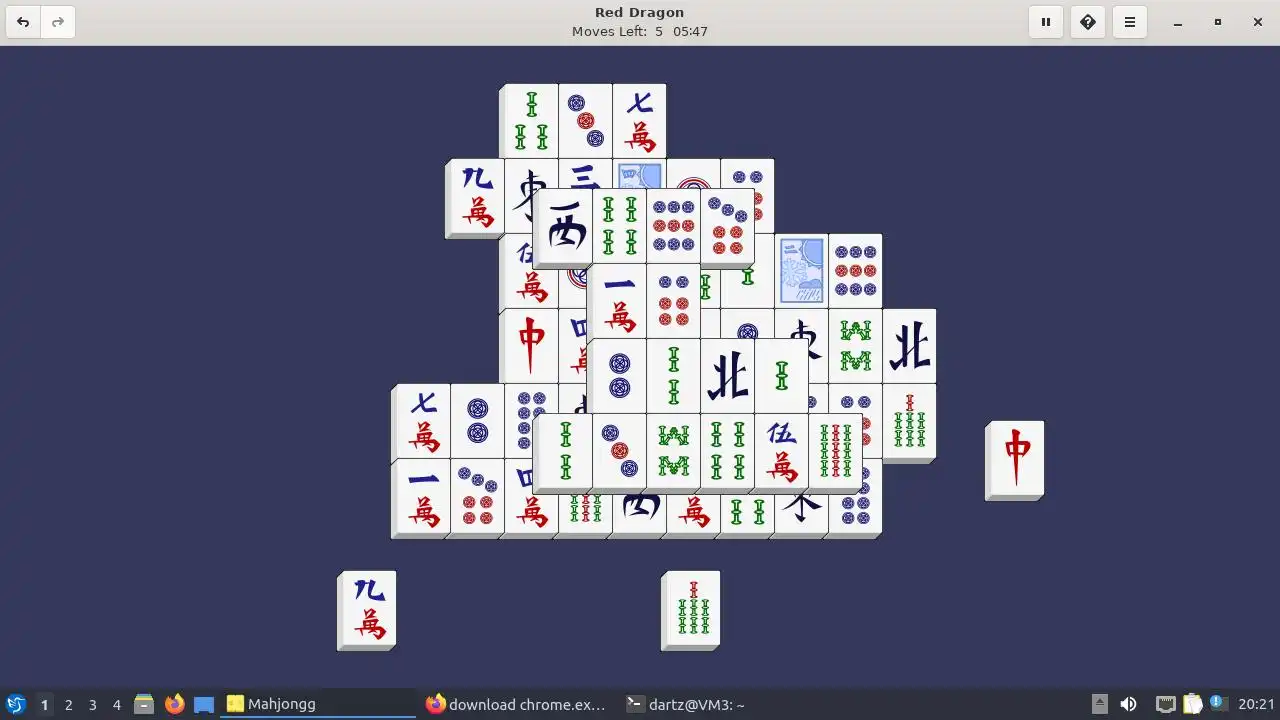Switch to workspace 2

pos(68,704)
